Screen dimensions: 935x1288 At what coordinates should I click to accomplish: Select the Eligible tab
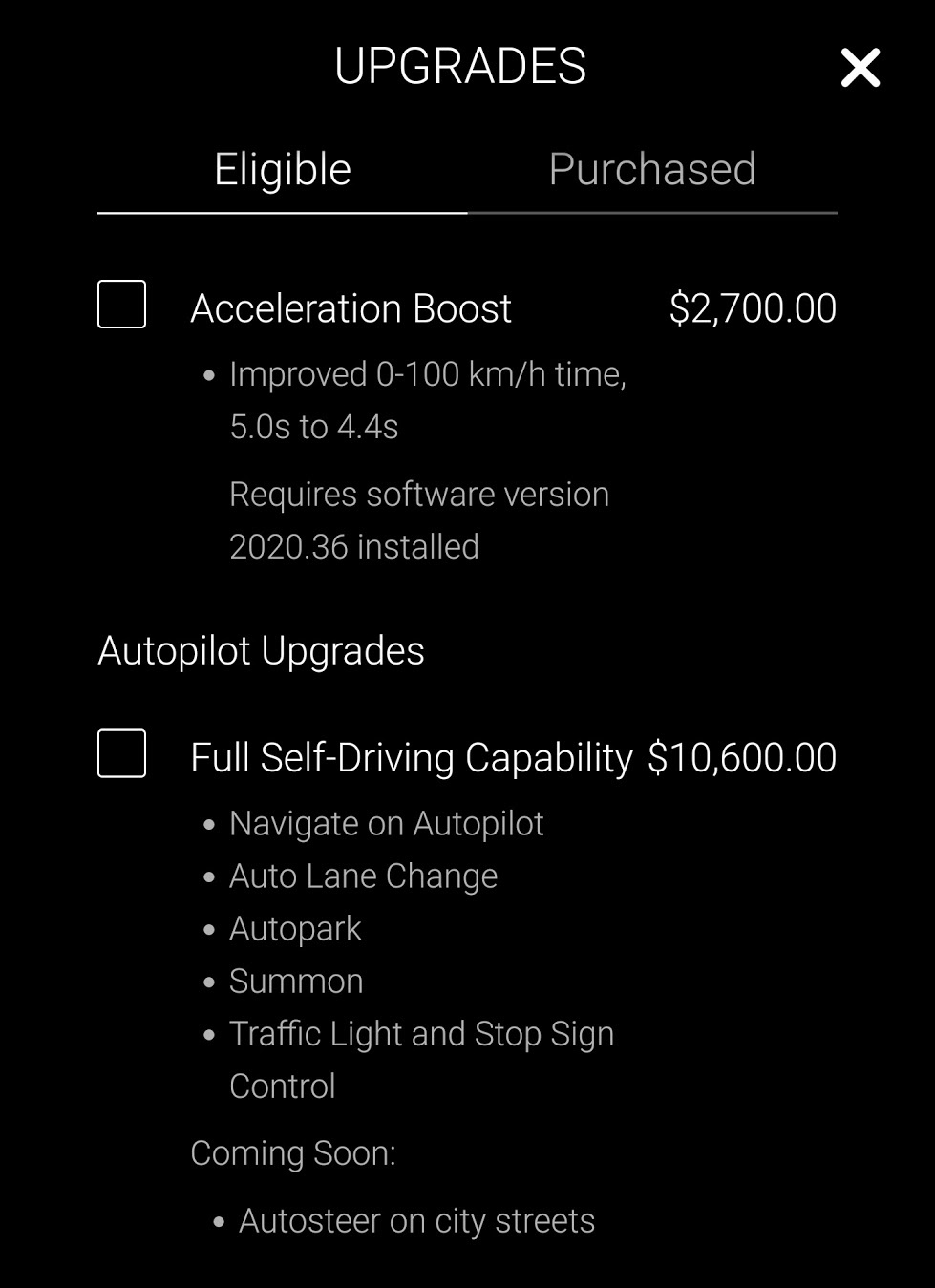(x=282, y=170)
